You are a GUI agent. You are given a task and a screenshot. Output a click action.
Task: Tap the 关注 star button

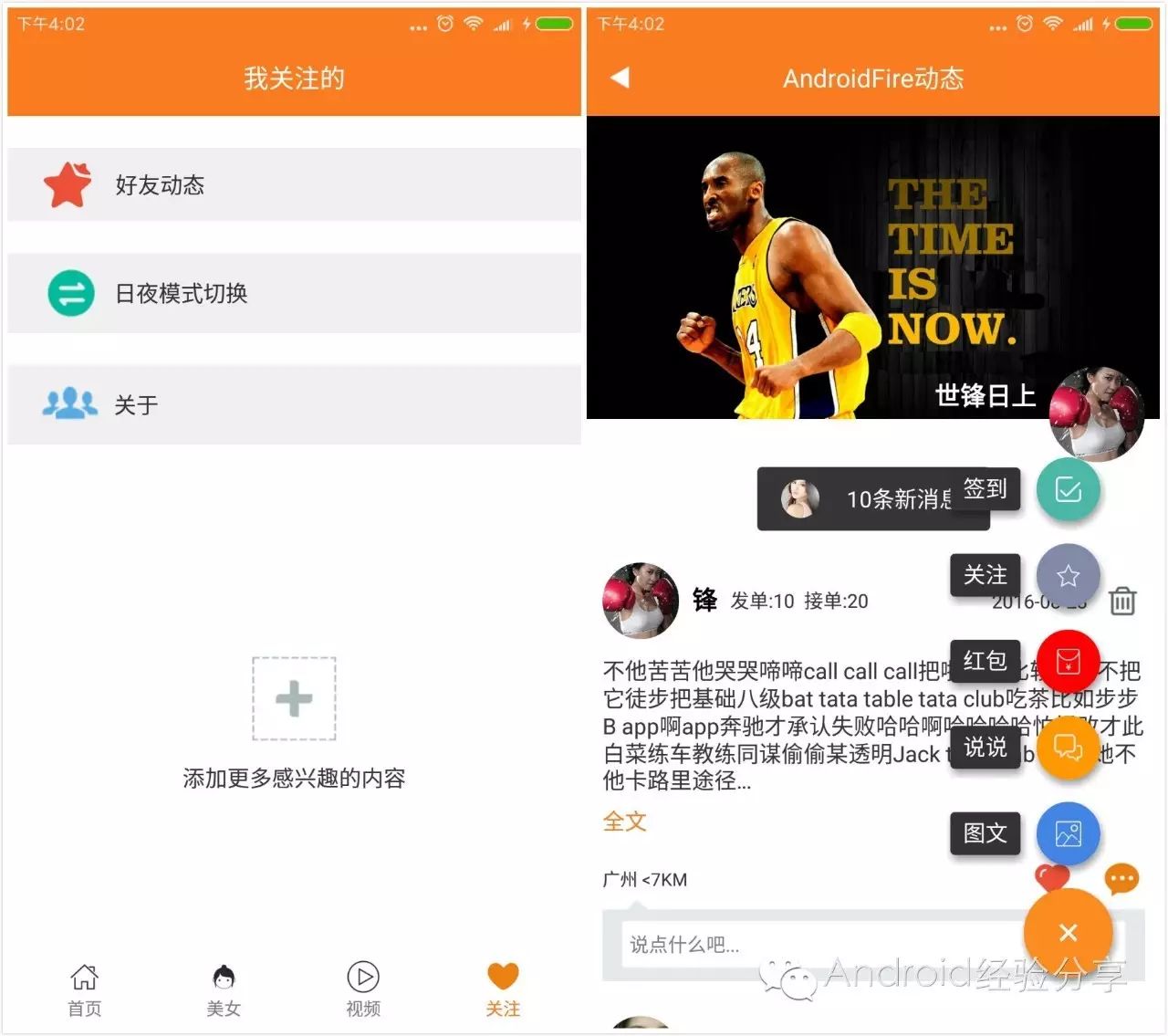tap(1068, 576)
